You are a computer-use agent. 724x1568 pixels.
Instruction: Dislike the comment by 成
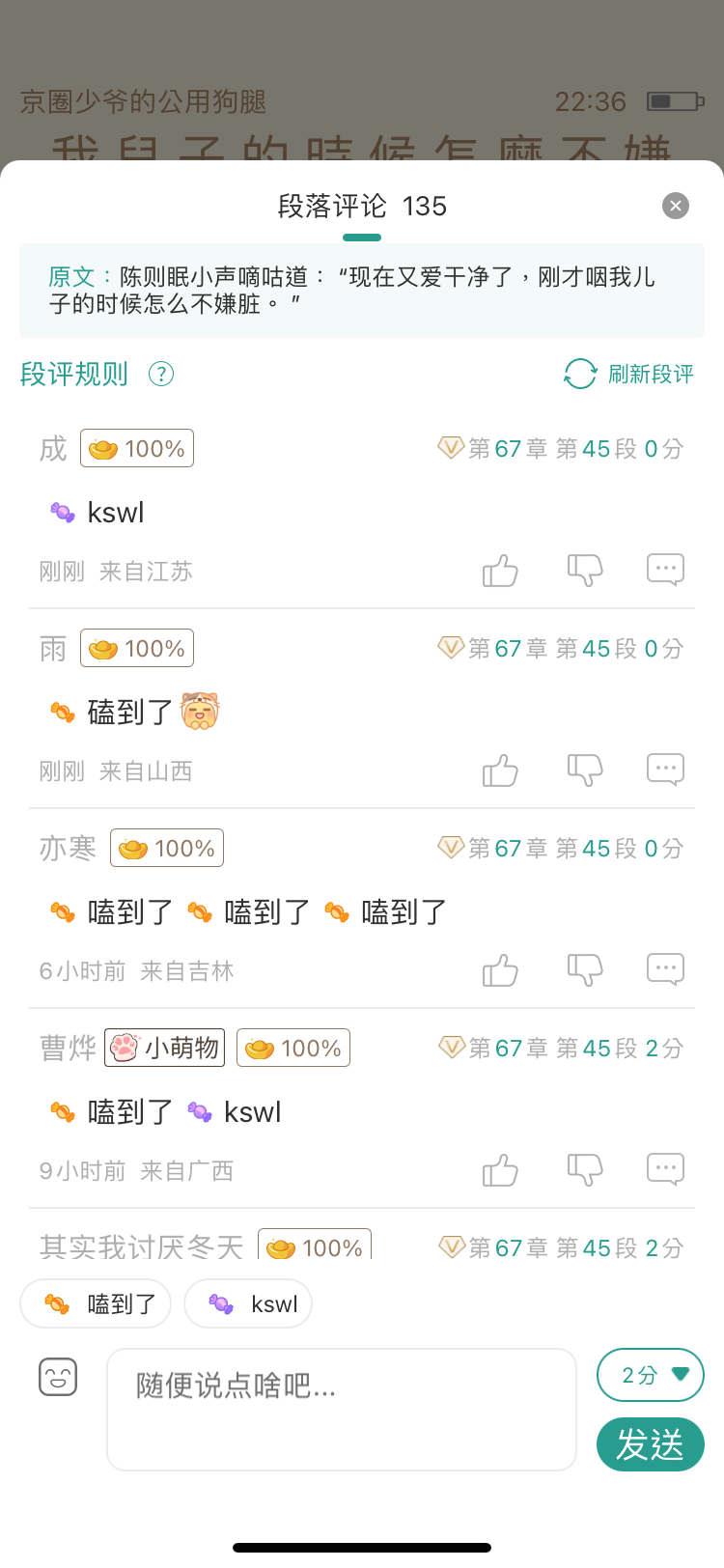click(585, 571)
